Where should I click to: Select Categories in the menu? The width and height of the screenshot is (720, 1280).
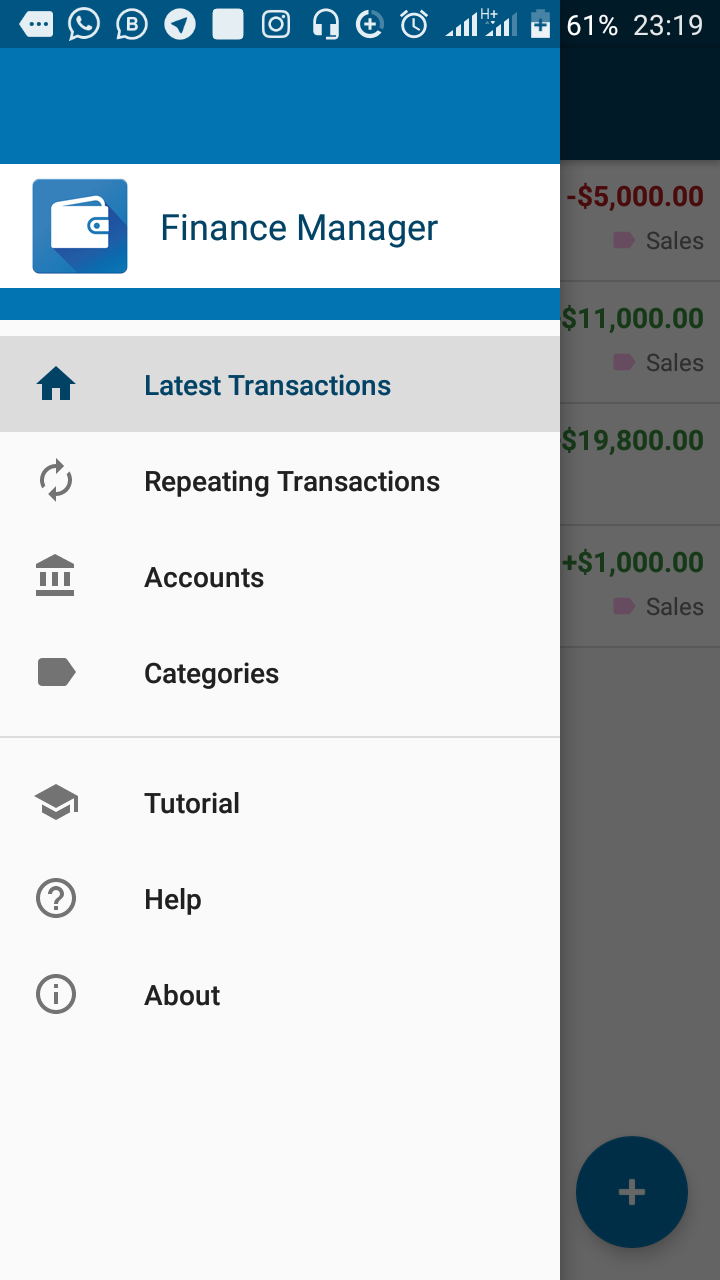(211, 673)
